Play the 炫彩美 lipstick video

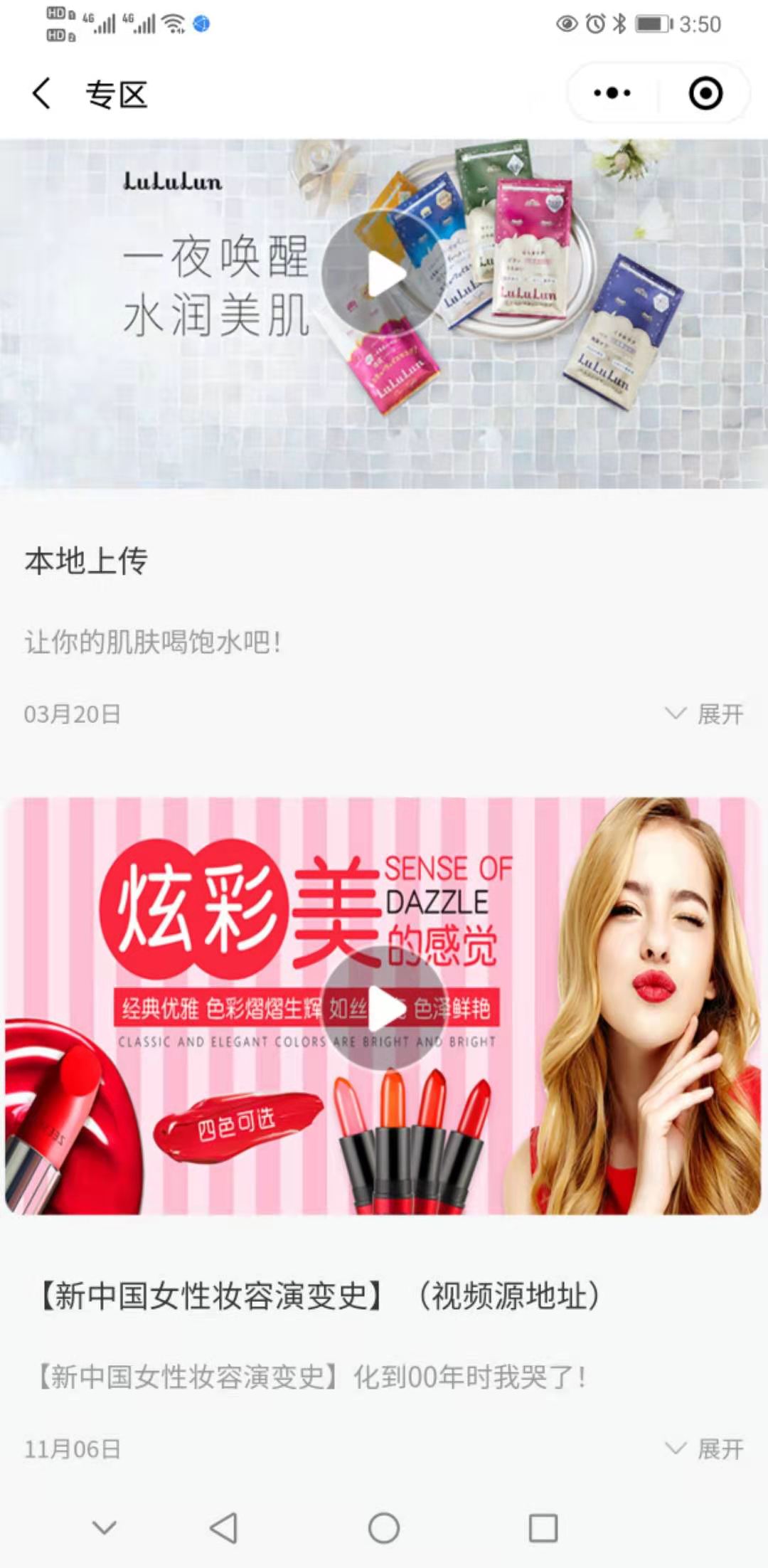[x=384, y=1007]
